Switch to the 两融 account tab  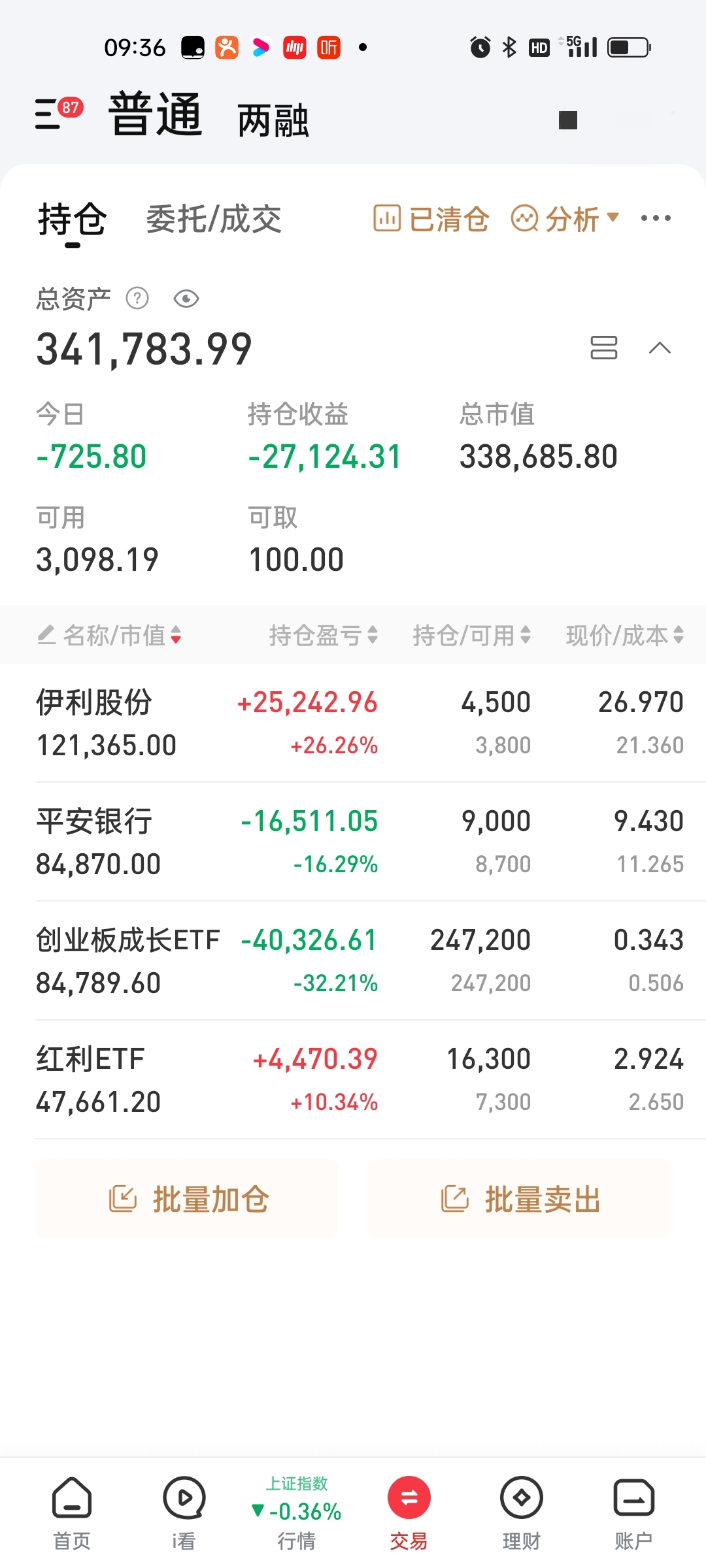click(273, 121)
